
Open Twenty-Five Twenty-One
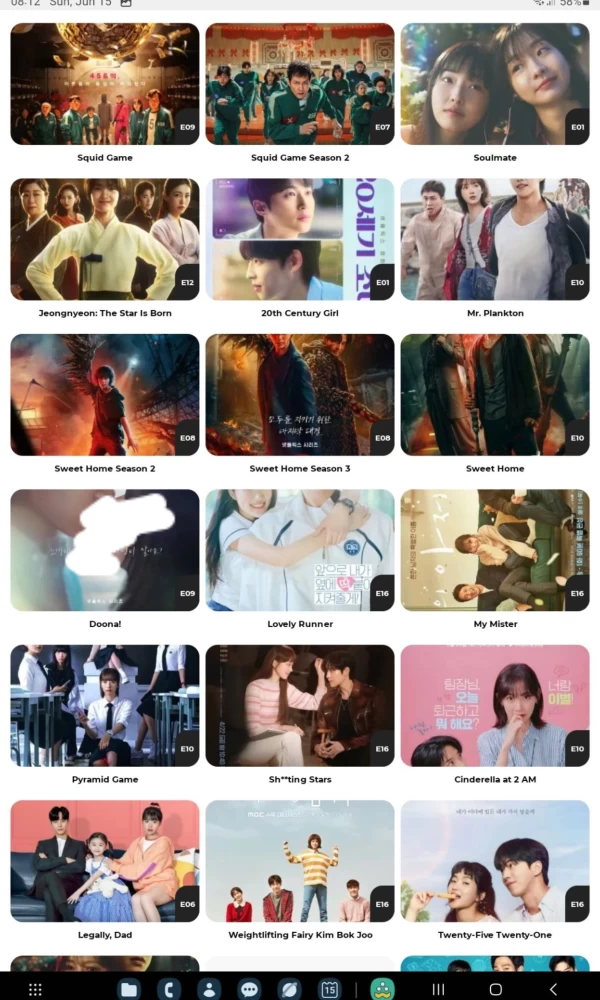click(x=495, y=860)
